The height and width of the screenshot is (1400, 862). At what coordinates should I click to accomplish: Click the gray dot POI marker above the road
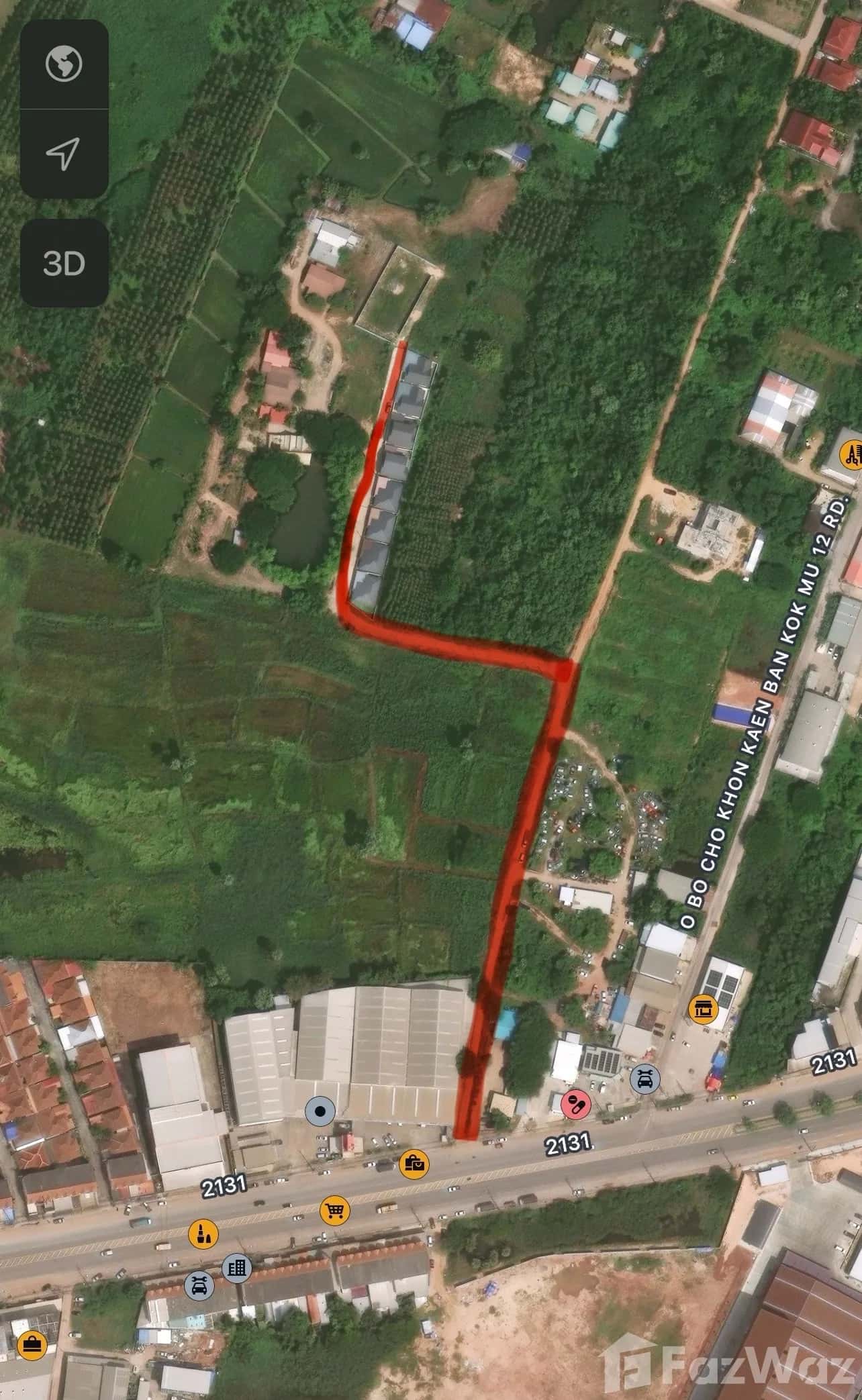(x=321, y=1112)
